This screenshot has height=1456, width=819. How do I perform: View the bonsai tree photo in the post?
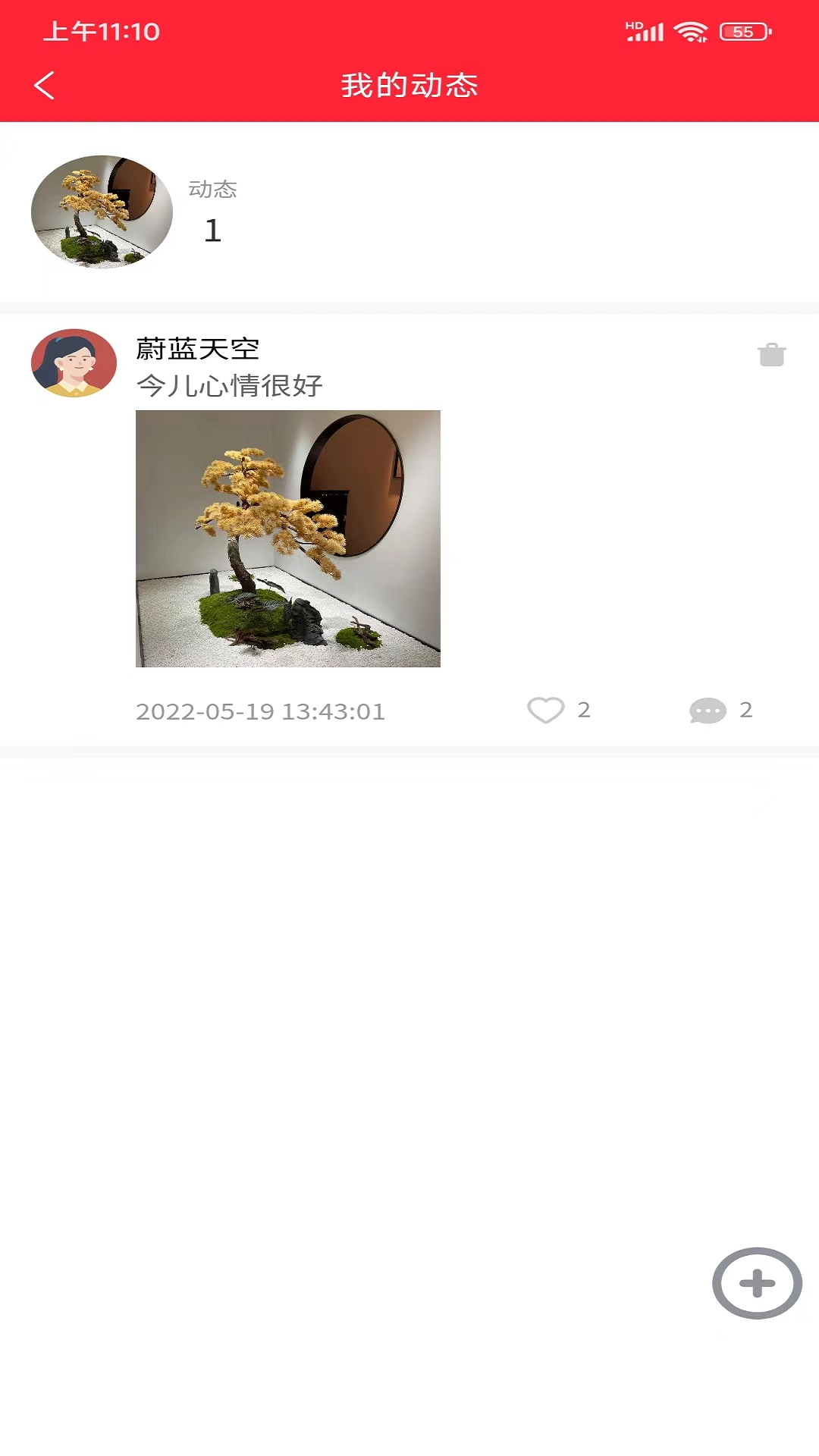pos(287,538)
